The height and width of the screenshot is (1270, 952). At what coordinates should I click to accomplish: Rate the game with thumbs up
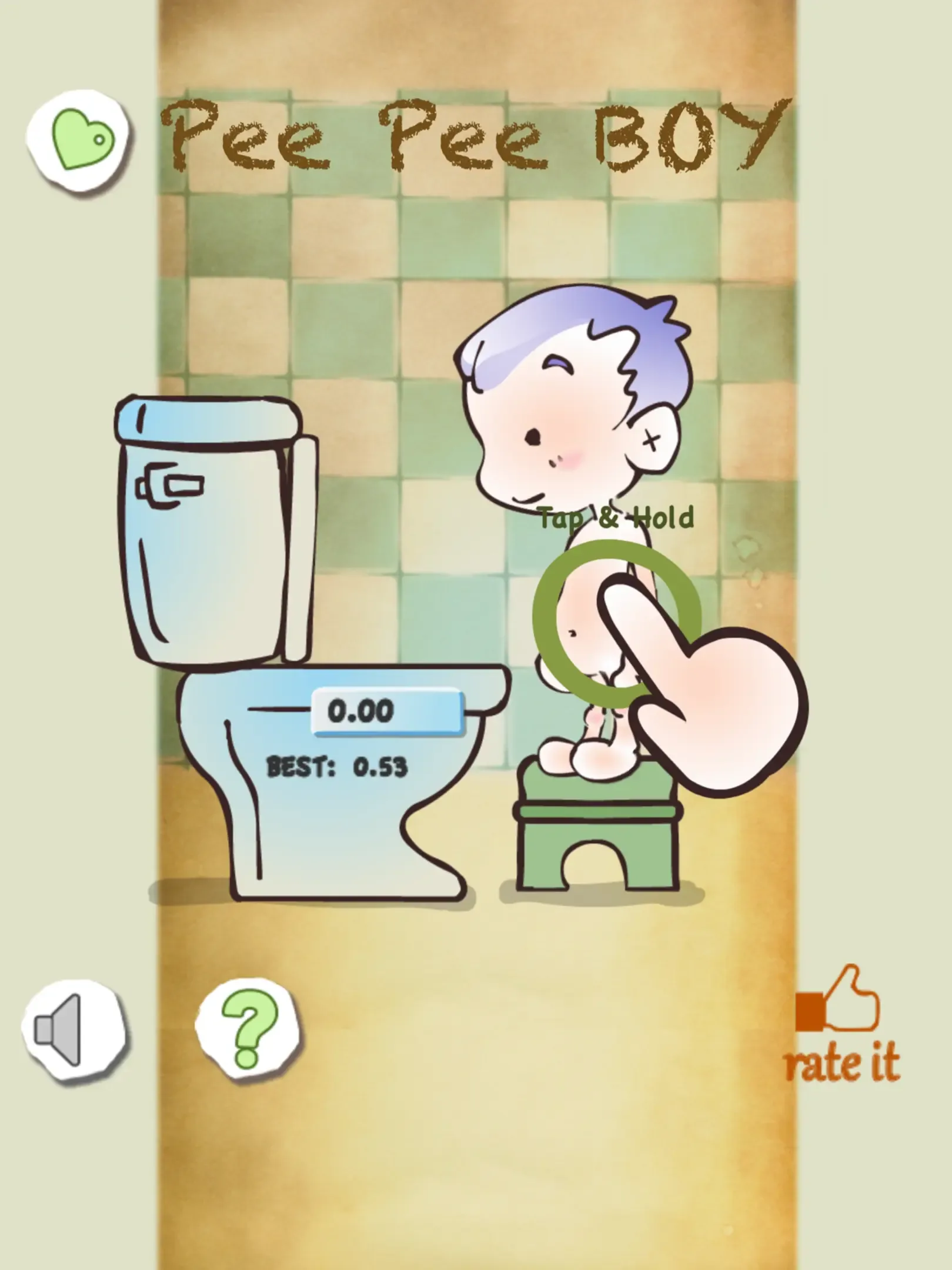[x=842, y=1025]
